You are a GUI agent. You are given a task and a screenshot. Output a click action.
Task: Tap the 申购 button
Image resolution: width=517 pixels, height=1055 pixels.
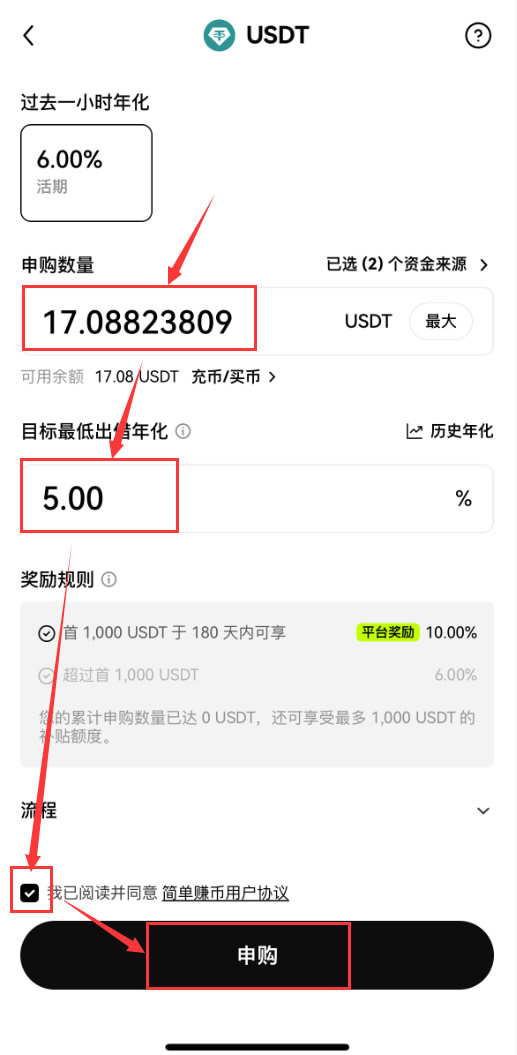(256, 955)
